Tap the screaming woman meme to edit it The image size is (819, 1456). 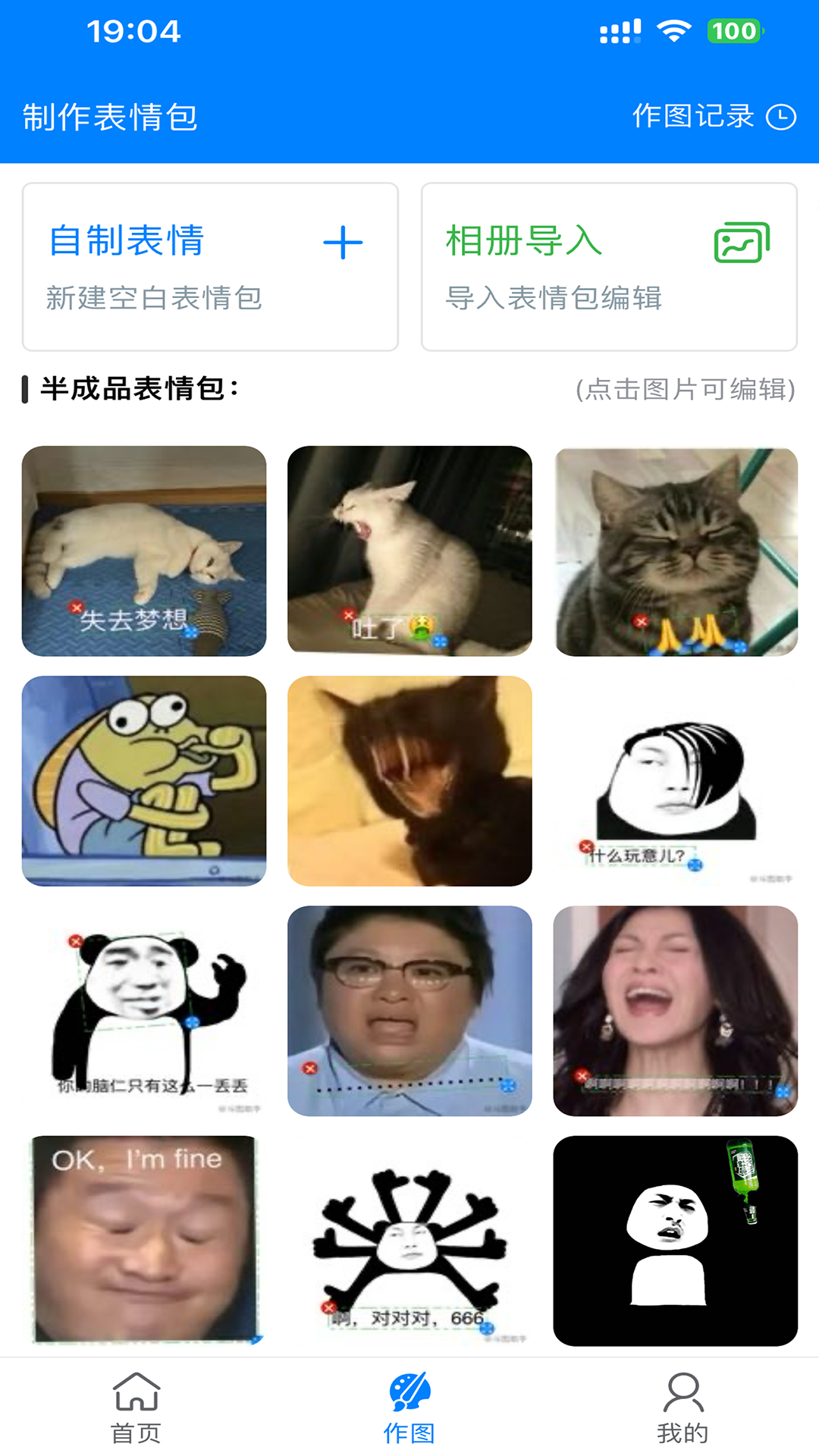(x=675, y=1009)
